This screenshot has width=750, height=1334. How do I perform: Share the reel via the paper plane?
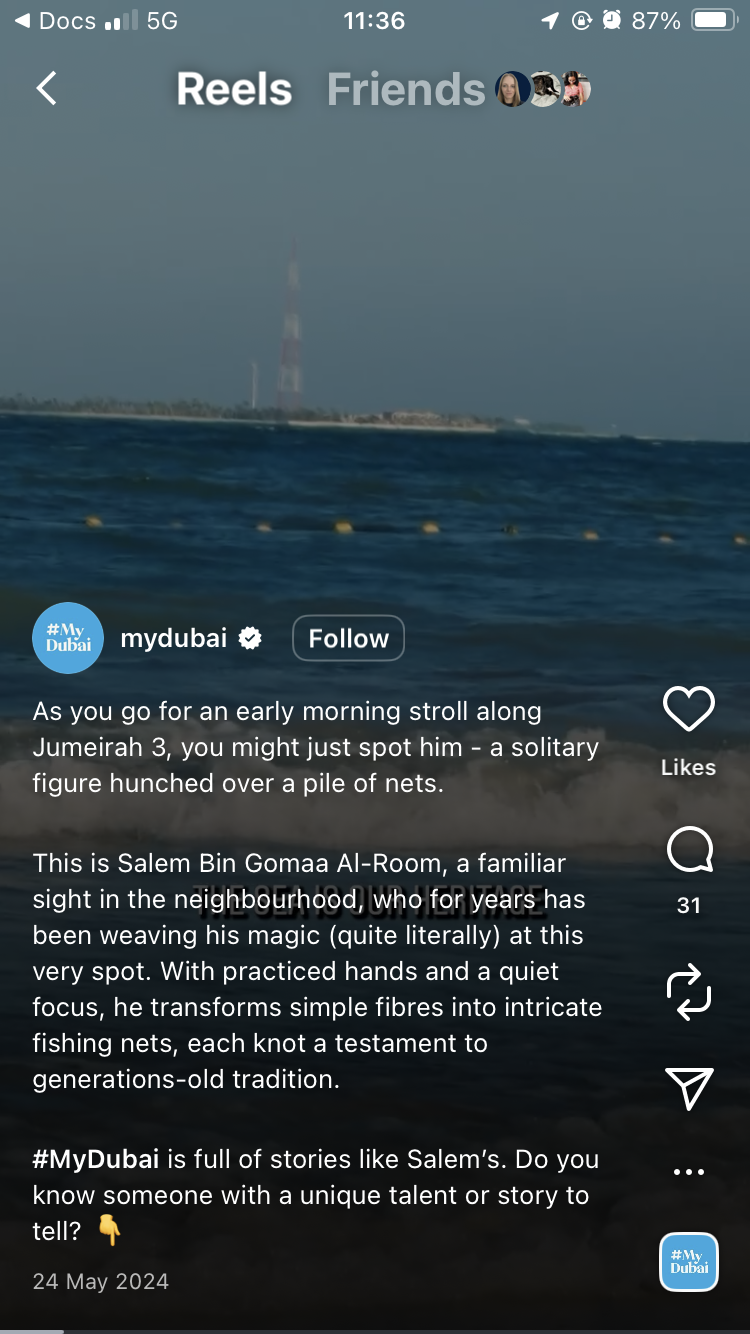(689, 1088)
